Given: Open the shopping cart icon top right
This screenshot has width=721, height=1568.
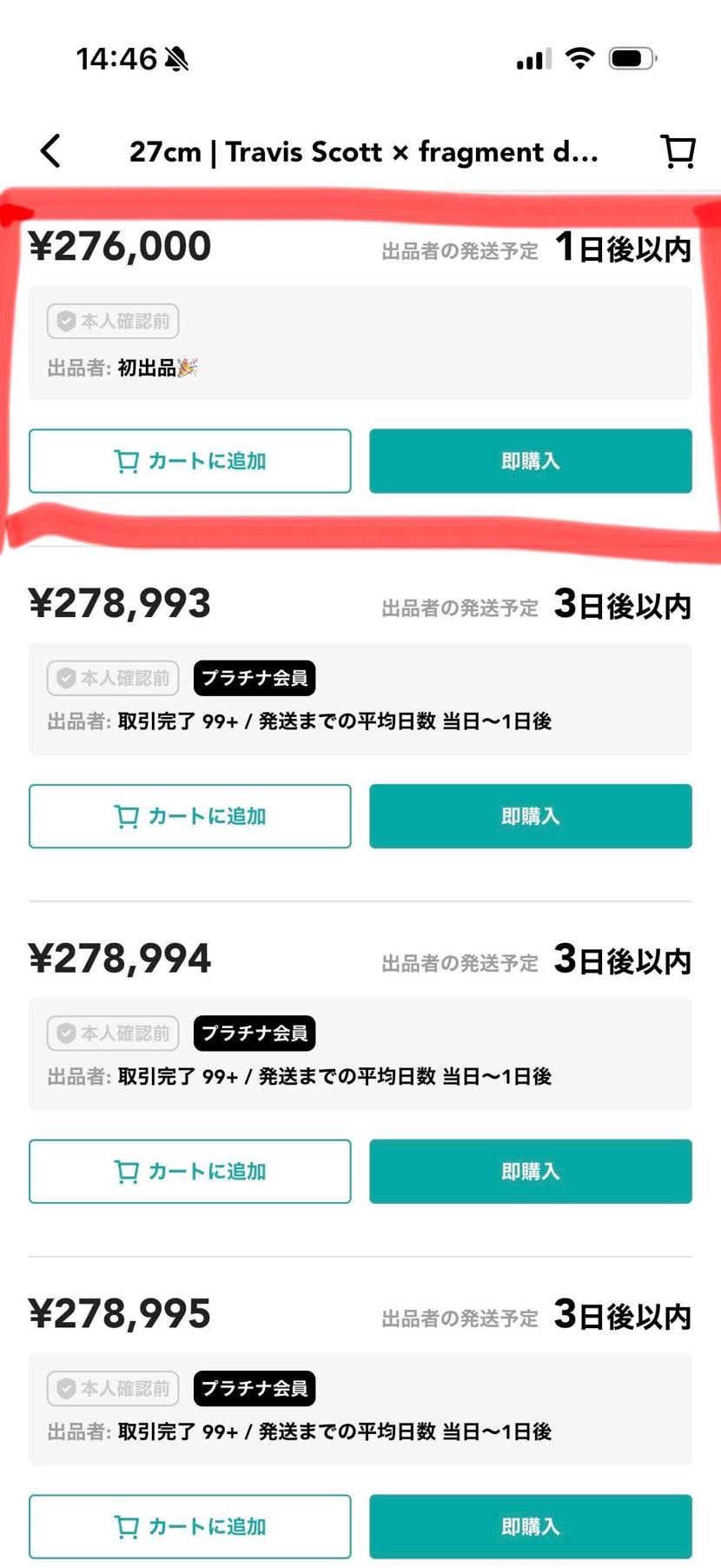Looking at the screenshot, I should tap(677, 150).
